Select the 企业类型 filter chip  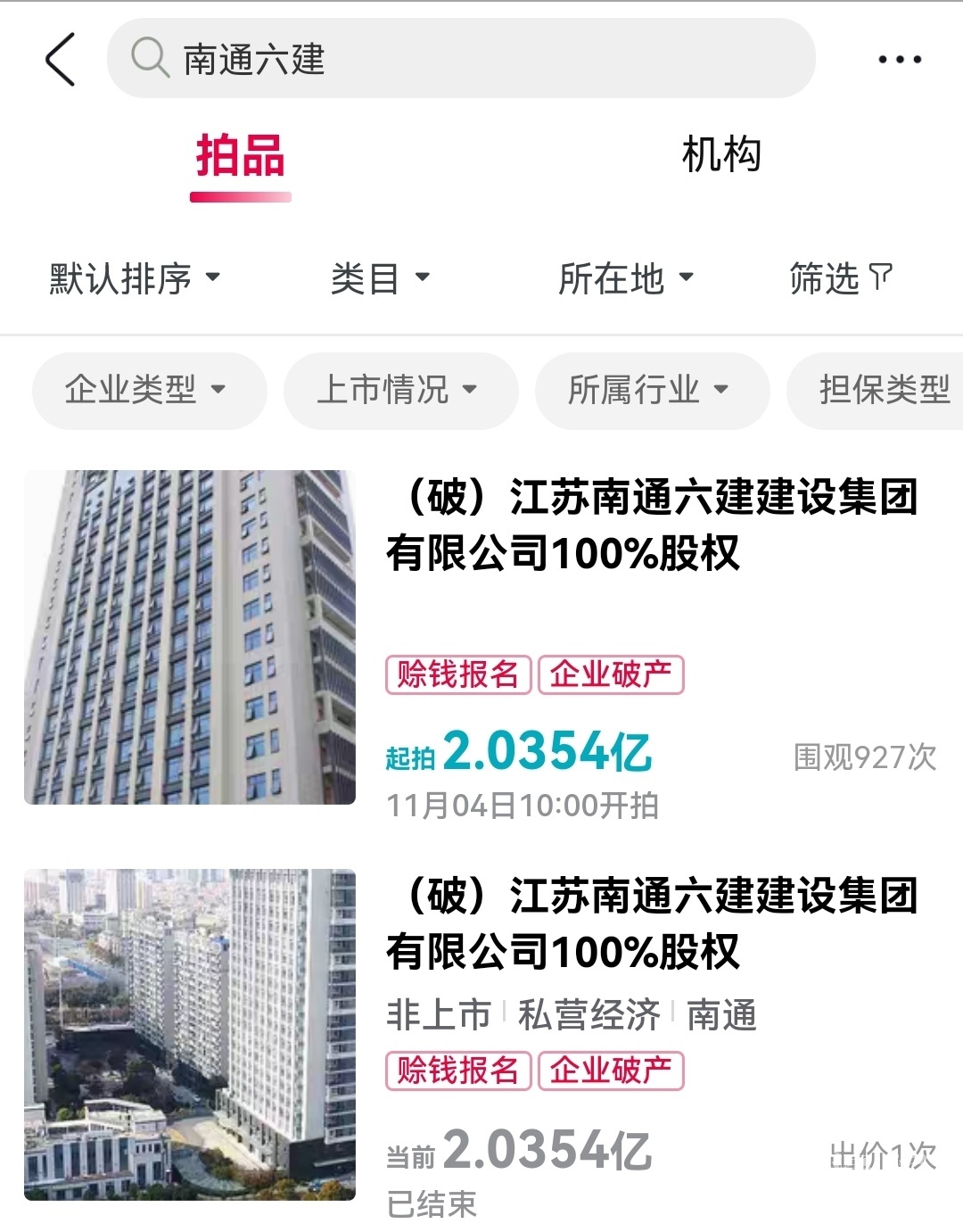pyautogui.click(x=148, y=390)
